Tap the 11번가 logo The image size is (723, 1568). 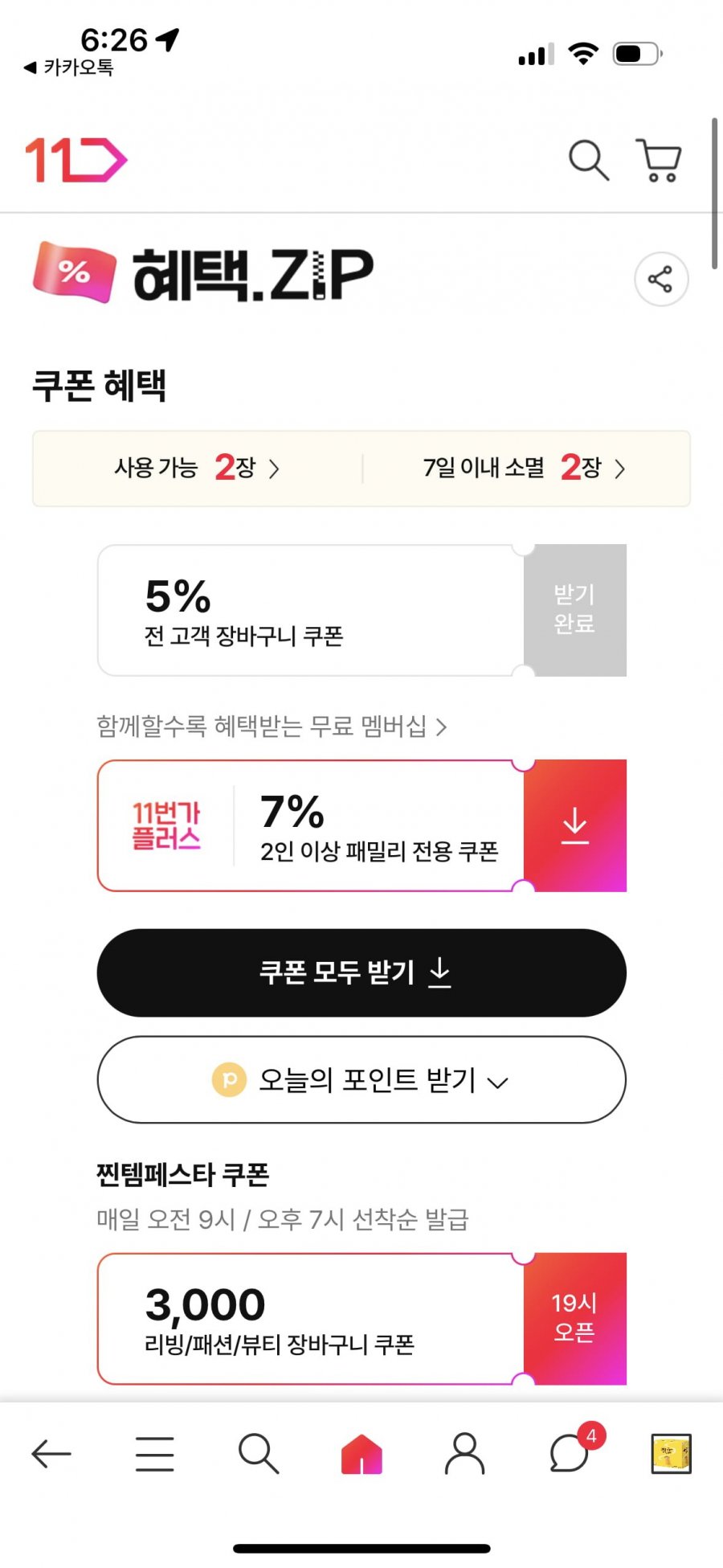[x=76, y=160]
